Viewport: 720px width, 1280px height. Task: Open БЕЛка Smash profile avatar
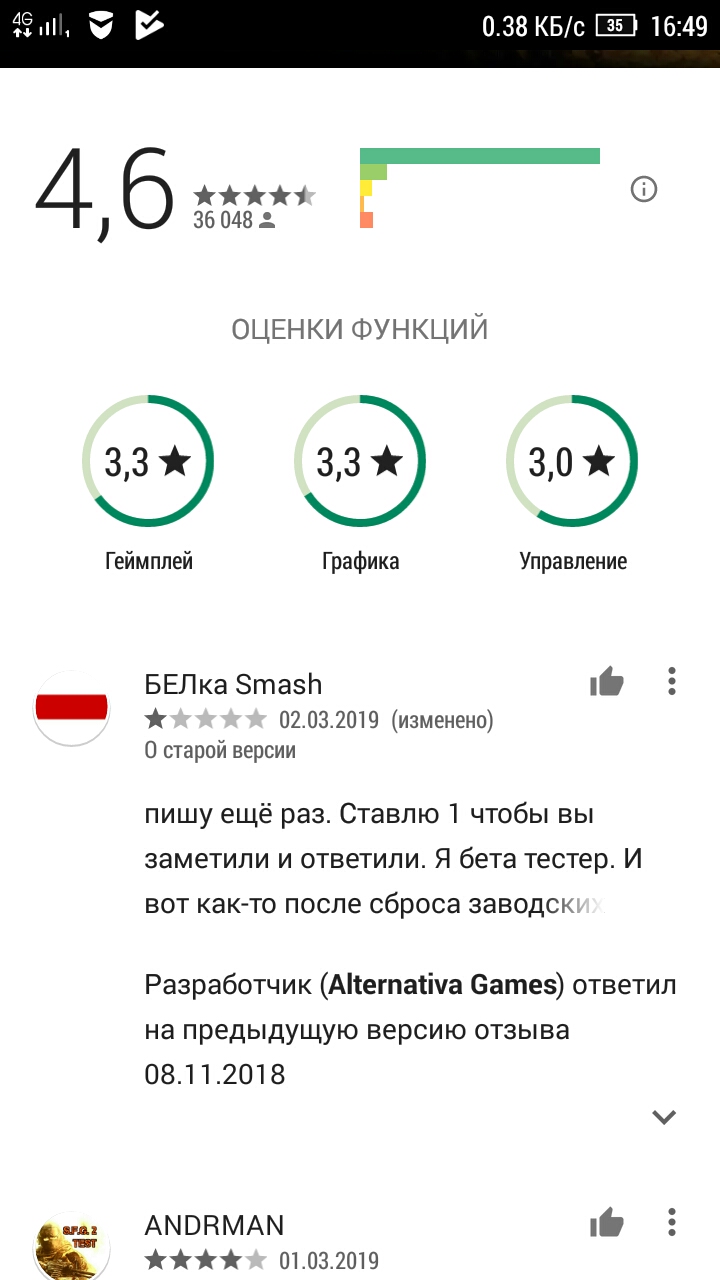(71, 708)
